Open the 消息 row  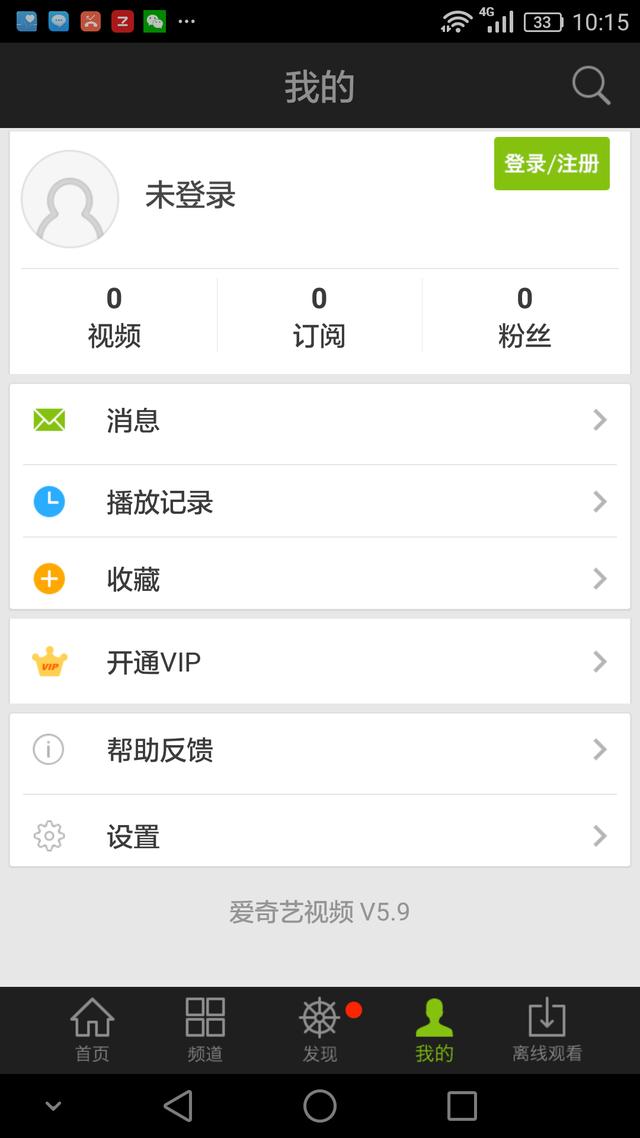click(319, 420)
